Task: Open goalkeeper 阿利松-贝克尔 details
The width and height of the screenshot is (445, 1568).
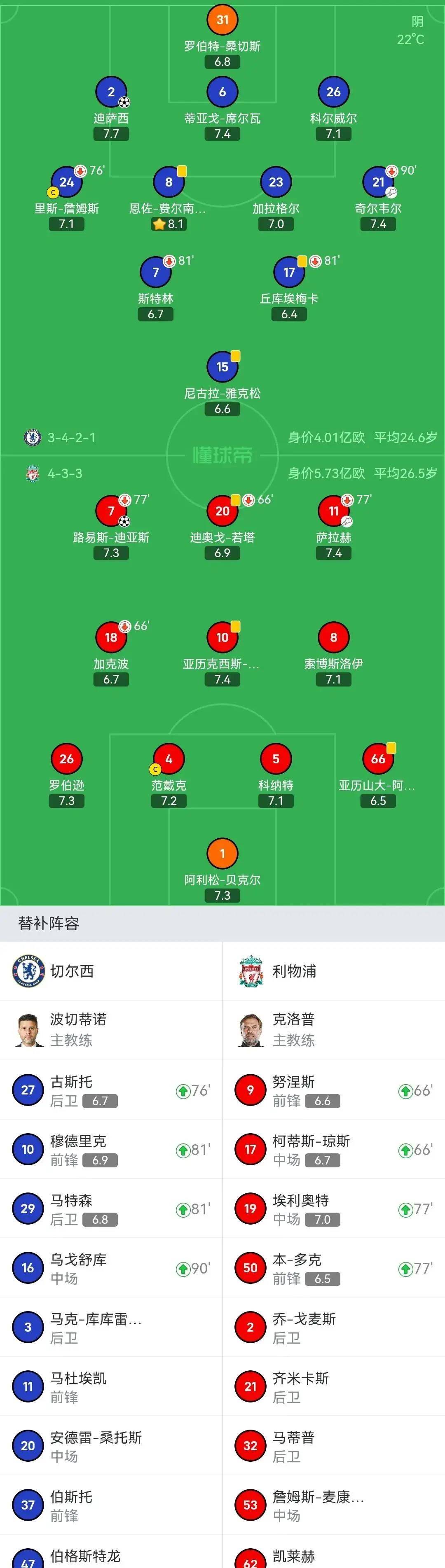Action: click(x=222, y=854)
